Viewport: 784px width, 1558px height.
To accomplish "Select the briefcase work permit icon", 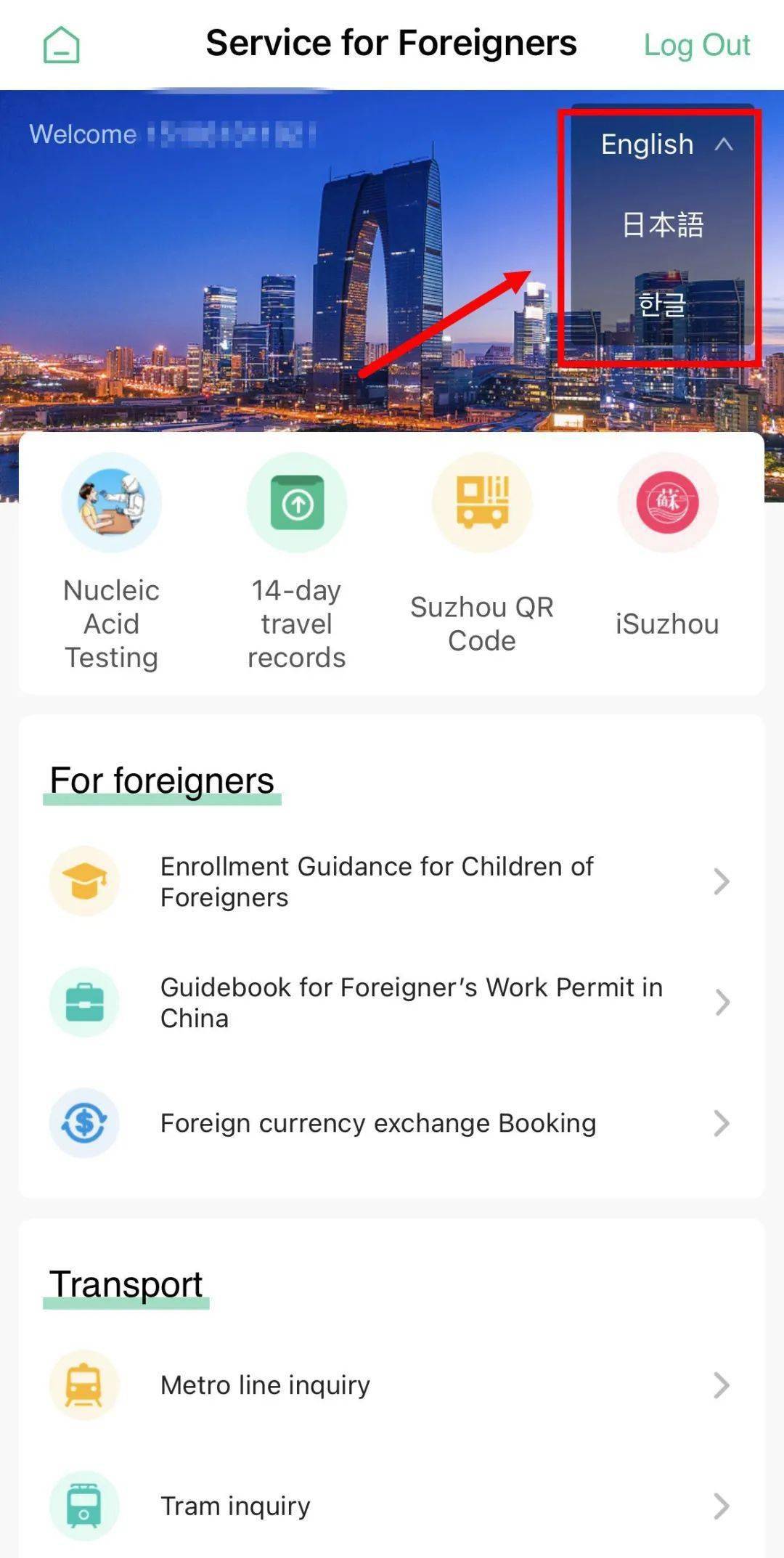I will coord(83,1003).
